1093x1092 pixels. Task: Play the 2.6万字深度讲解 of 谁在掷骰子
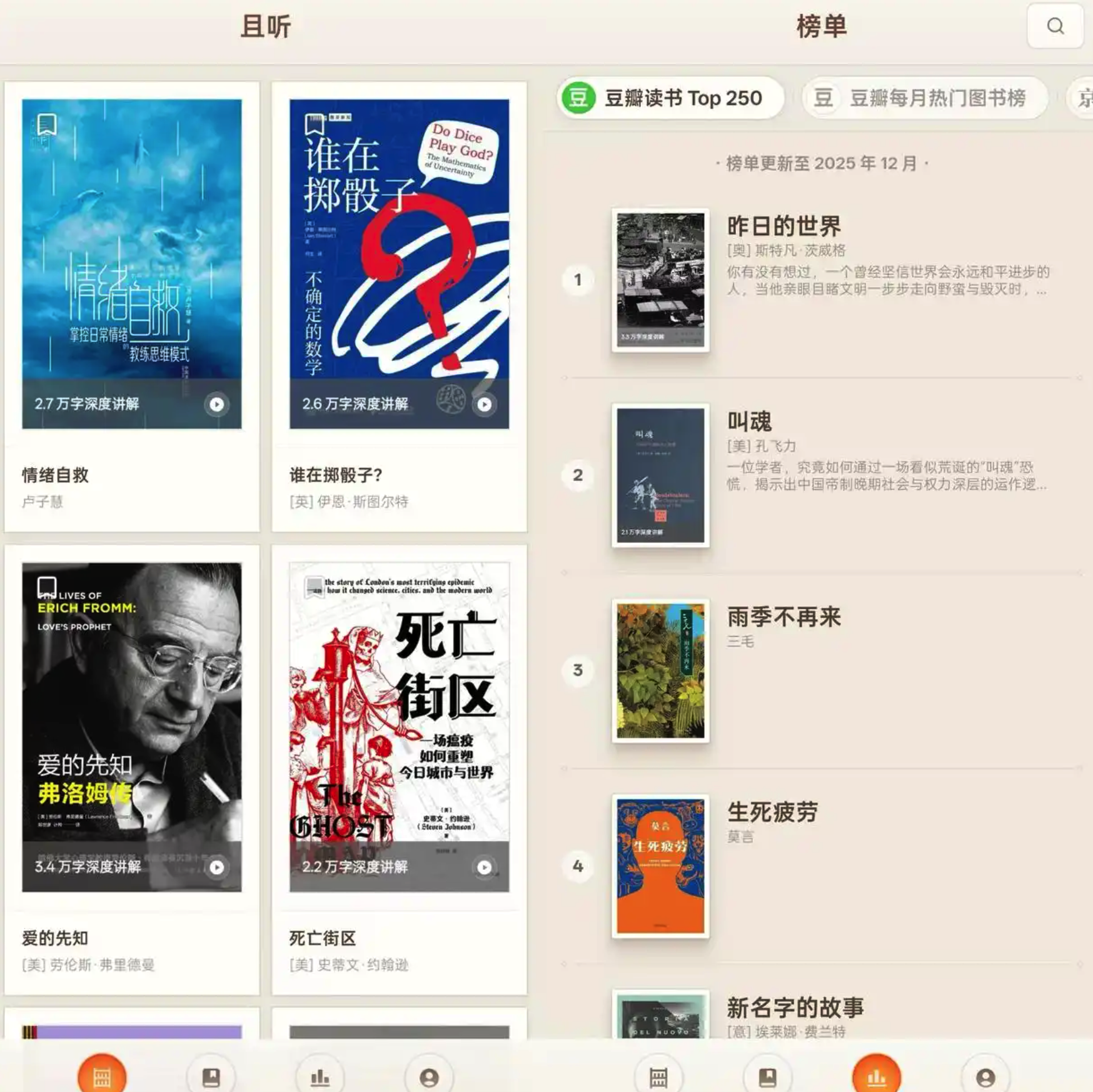coord(484,405)
